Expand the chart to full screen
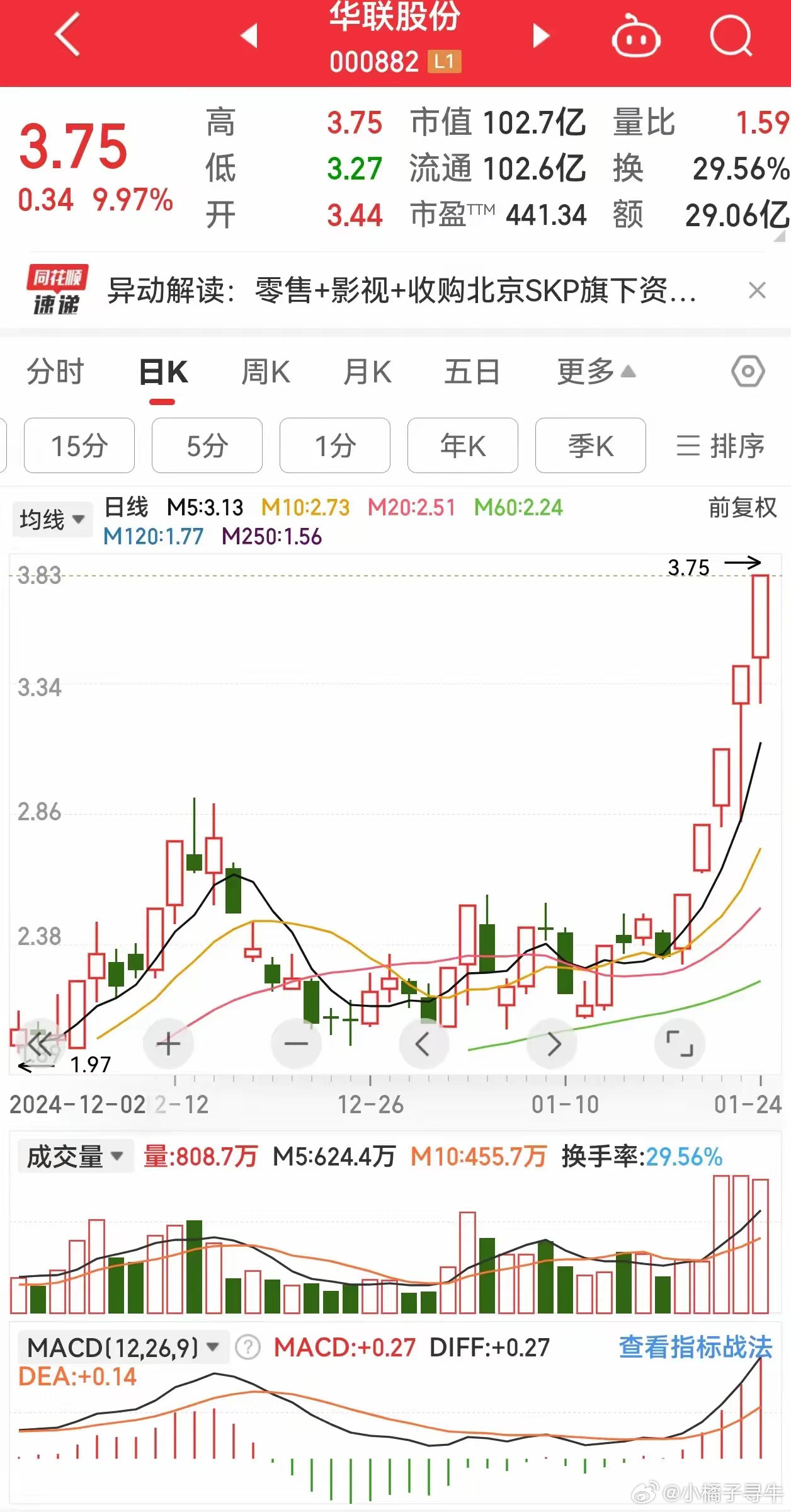791x1512 pixels. click(x=680, y=1043)
